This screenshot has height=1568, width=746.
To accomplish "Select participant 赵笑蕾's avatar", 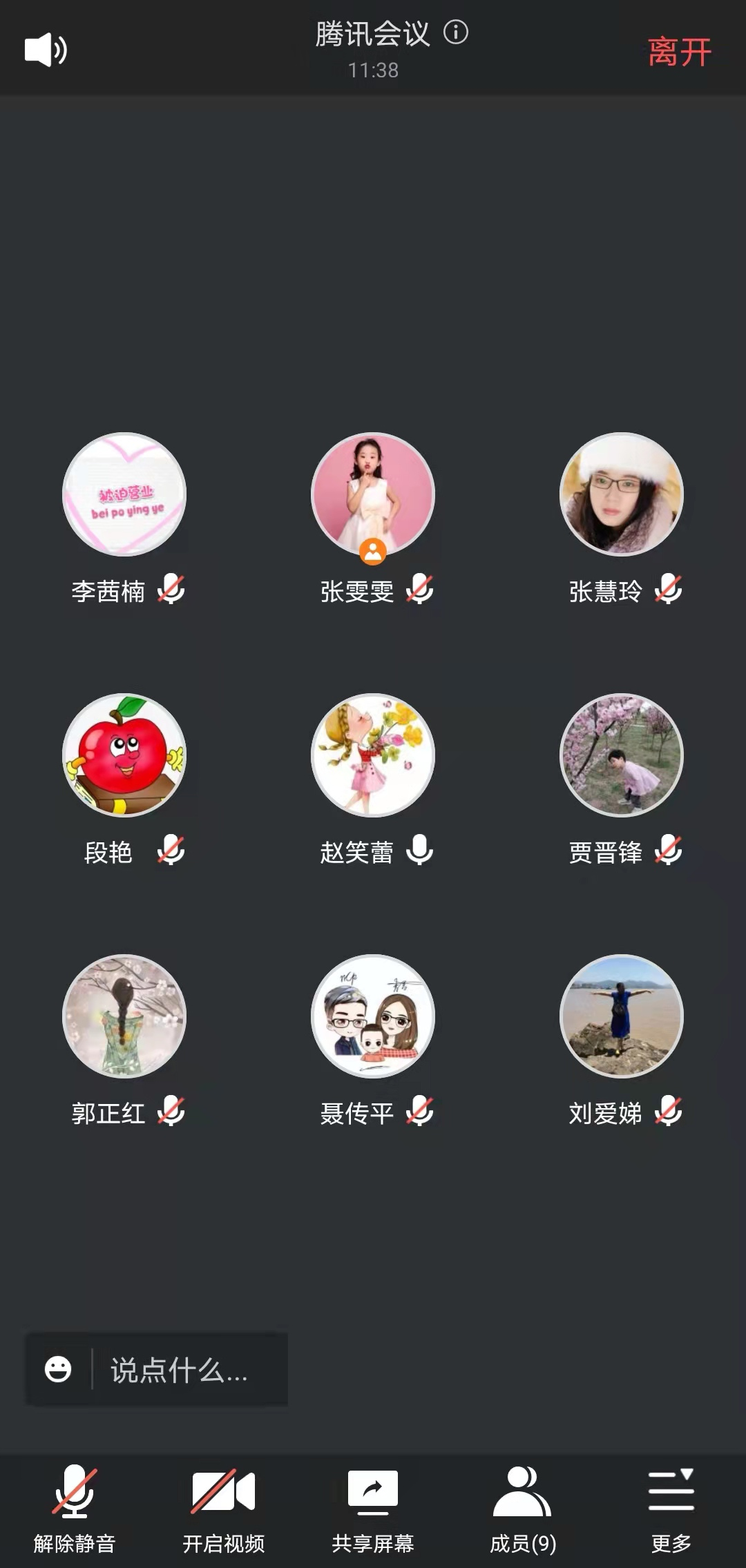I will pos(373,755).
